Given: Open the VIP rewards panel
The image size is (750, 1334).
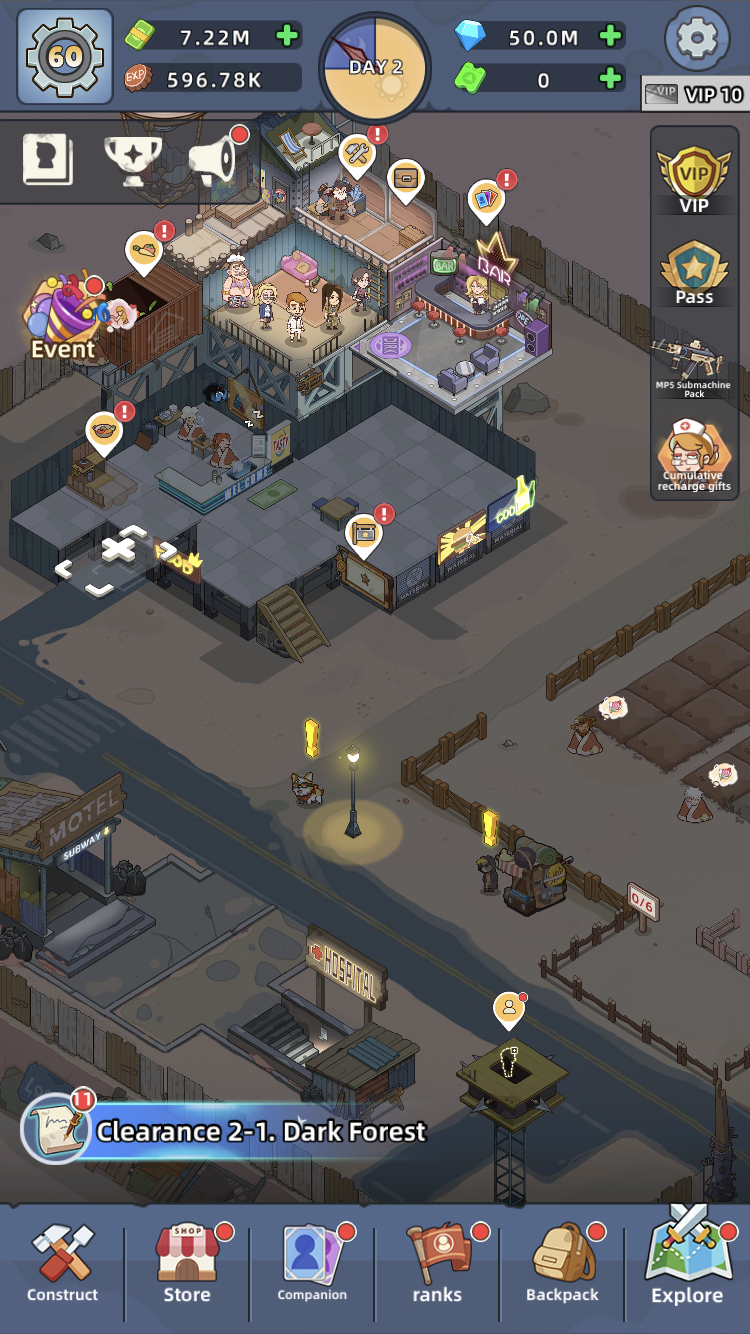Looking at the screenshot, I should coord(694,178).
